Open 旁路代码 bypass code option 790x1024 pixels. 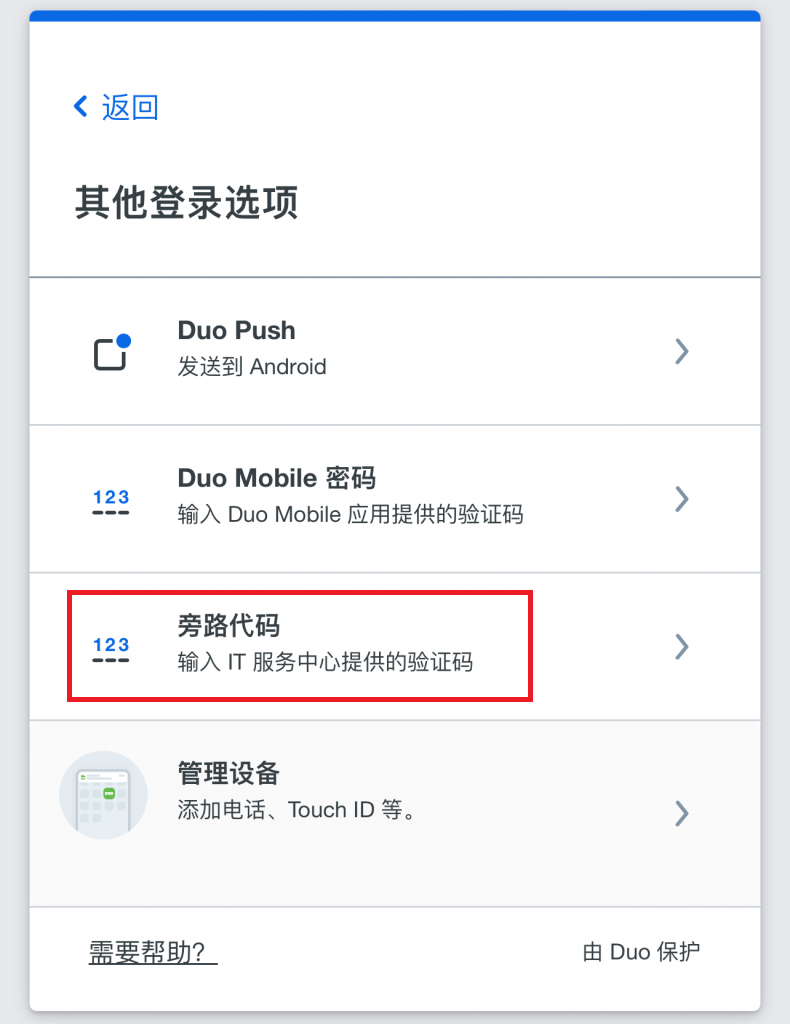coord(394,646)
